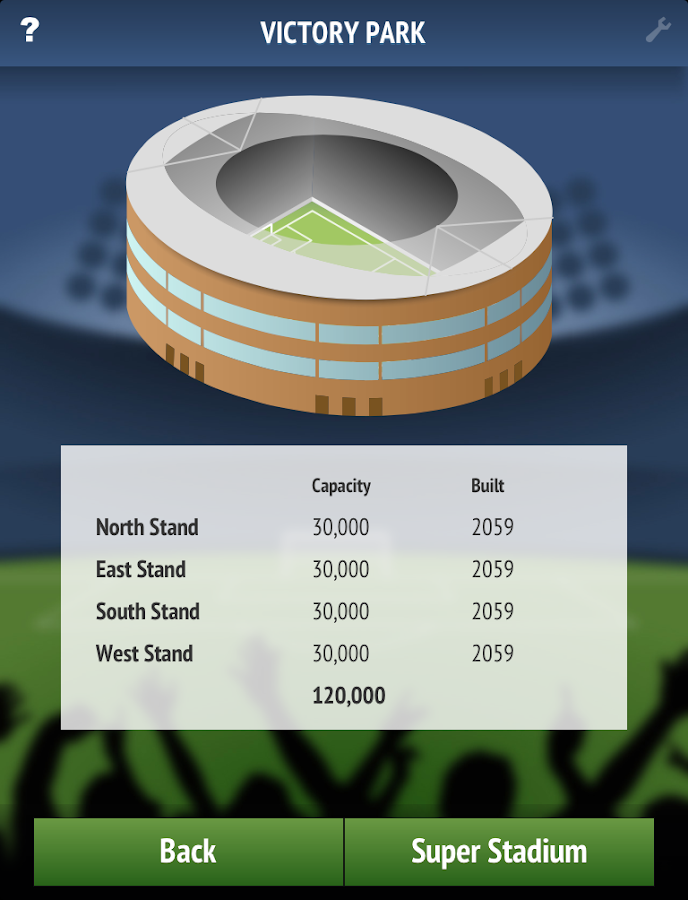The width and height of the screenshot is (688, 900).
Task: Open the help question mark icon
Action: click(29, 30)
